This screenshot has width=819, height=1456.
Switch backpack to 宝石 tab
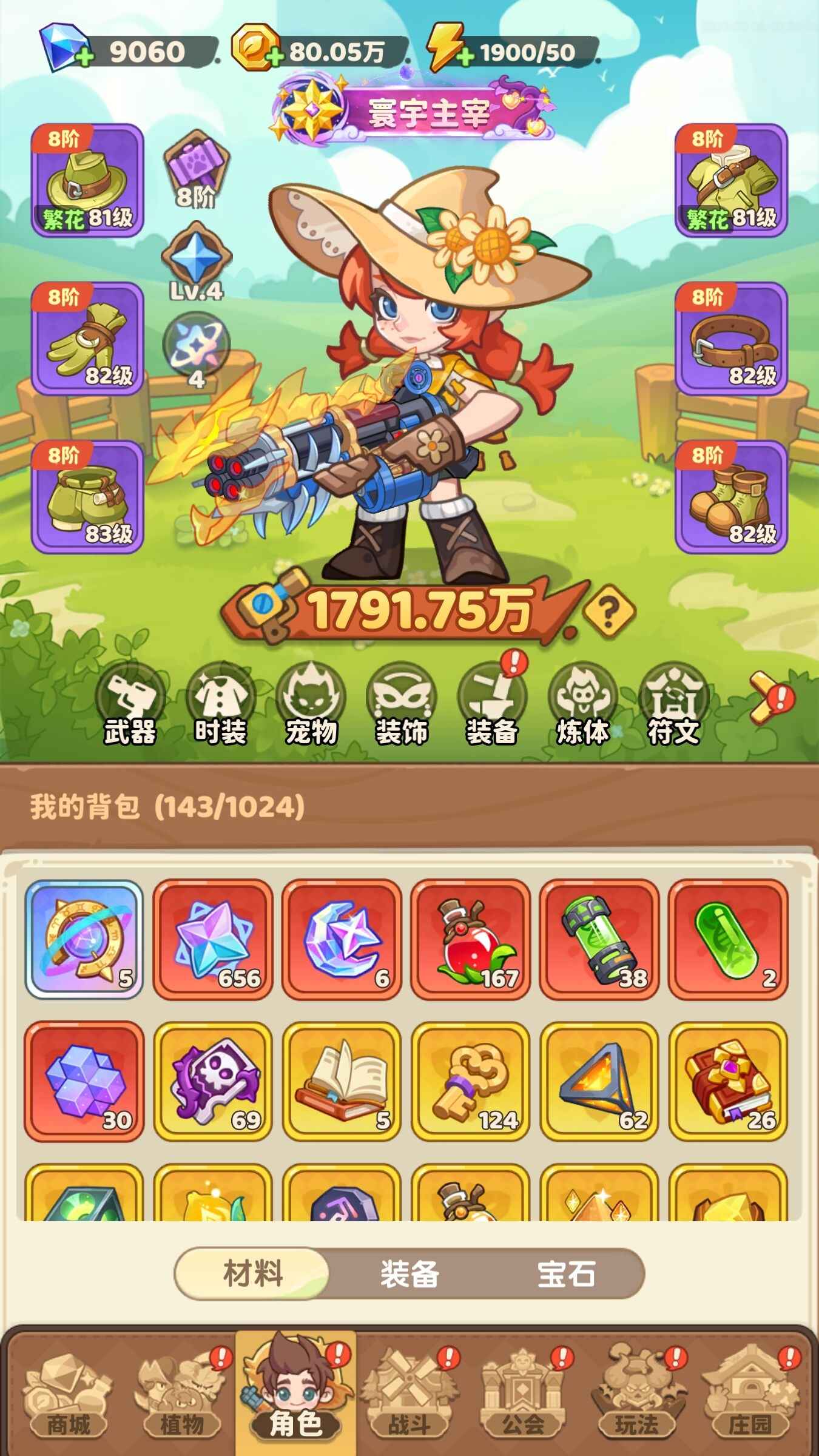coord(565,1273)
